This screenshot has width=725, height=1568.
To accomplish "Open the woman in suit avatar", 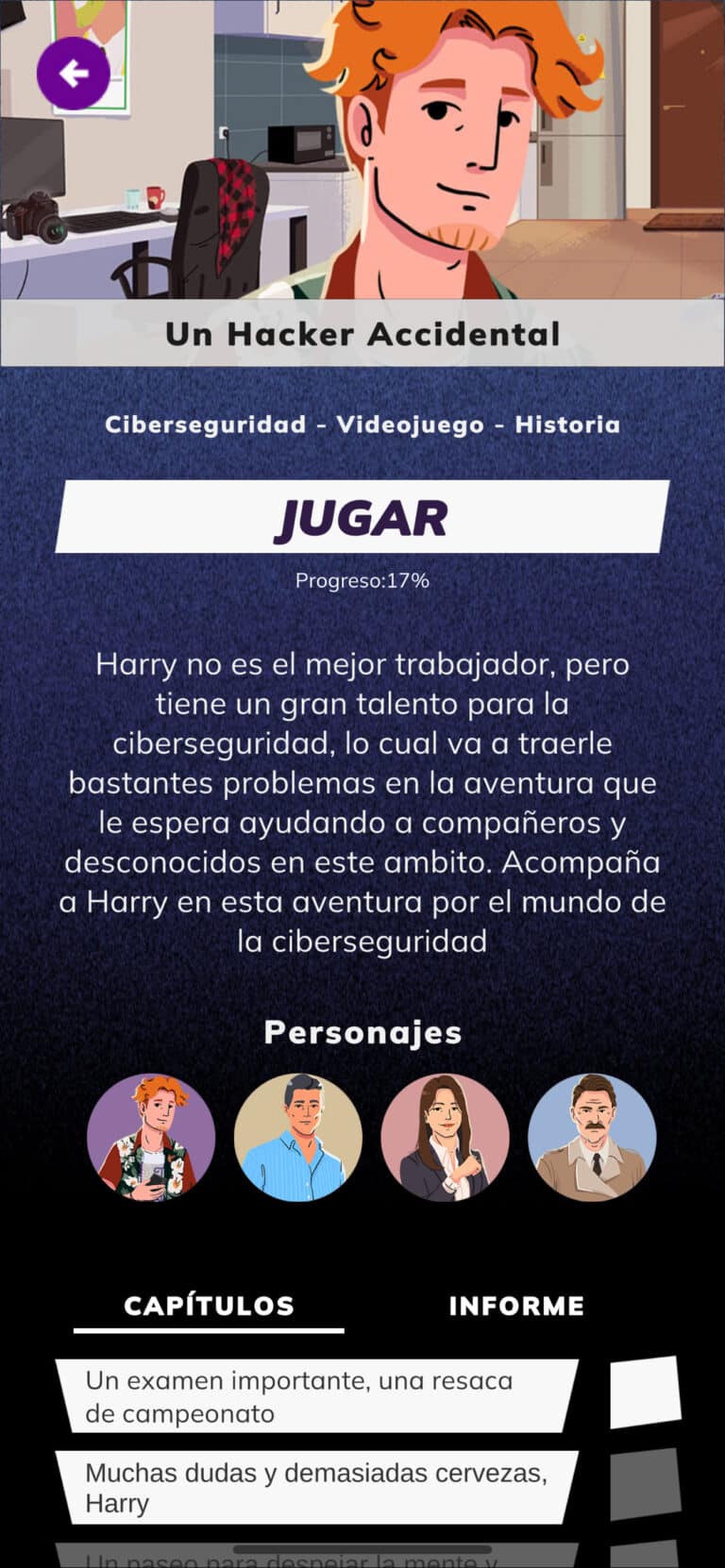I will [445, 1138].
